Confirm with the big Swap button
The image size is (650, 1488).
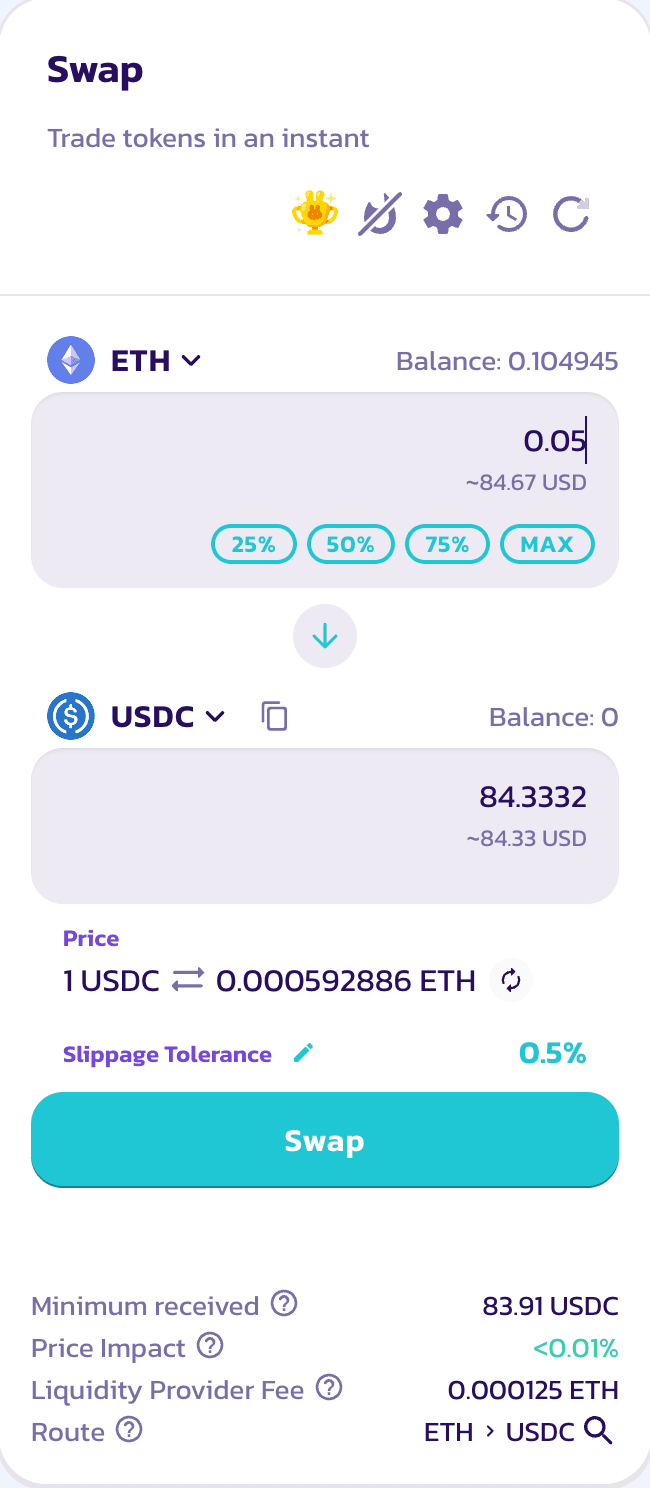coord(325,1140)
